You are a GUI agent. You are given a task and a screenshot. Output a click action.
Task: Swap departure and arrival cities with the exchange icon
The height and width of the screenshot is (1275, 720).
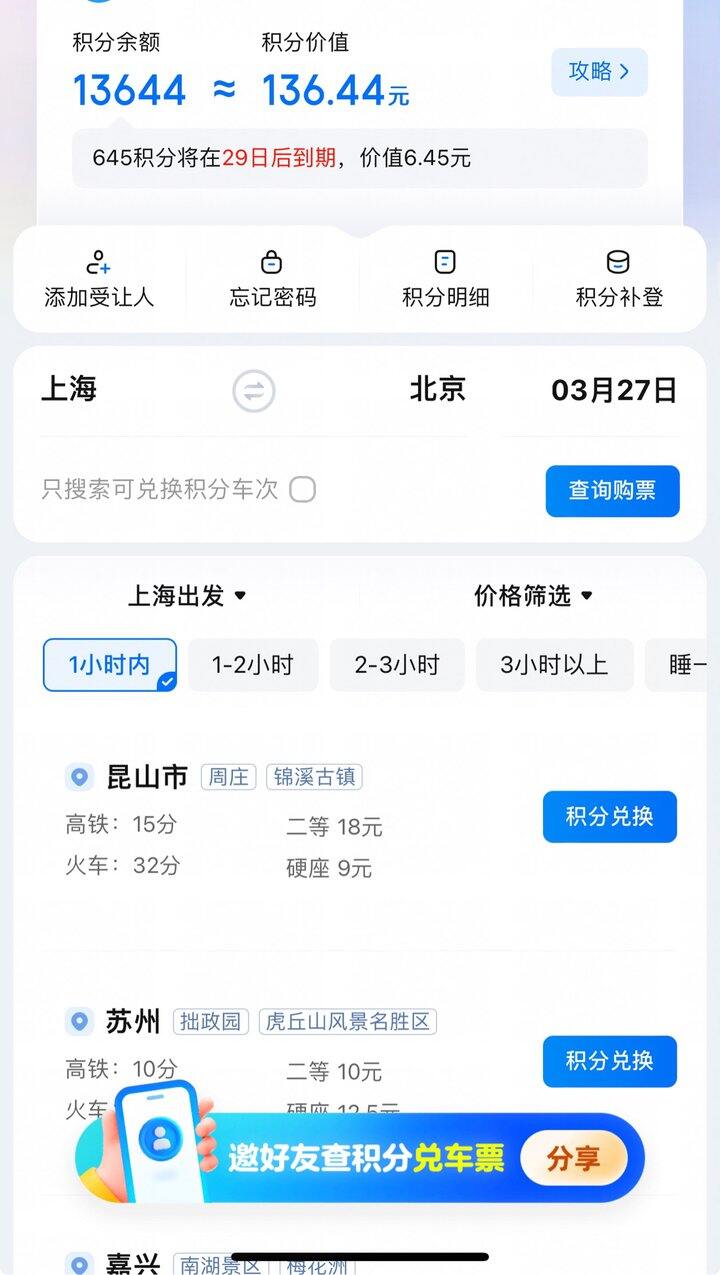click(252, 390)
